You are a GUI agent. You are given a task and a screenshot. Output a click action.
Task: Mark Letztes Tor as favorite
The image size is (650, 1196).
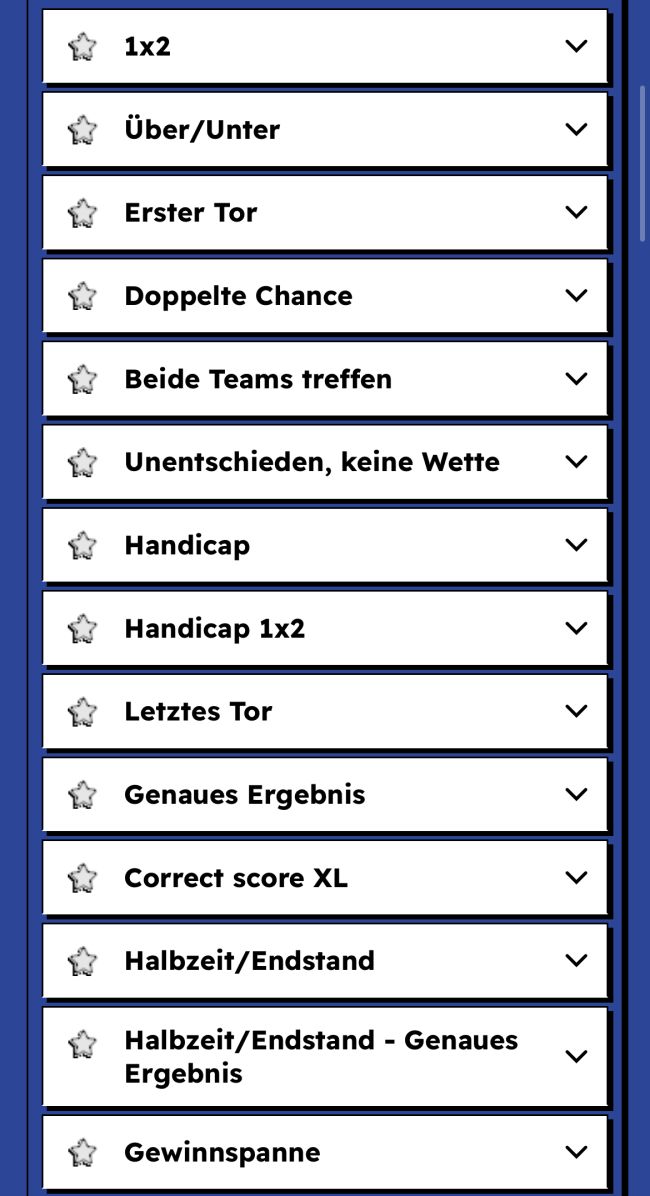pyautogui.click(x=83, y=711)
